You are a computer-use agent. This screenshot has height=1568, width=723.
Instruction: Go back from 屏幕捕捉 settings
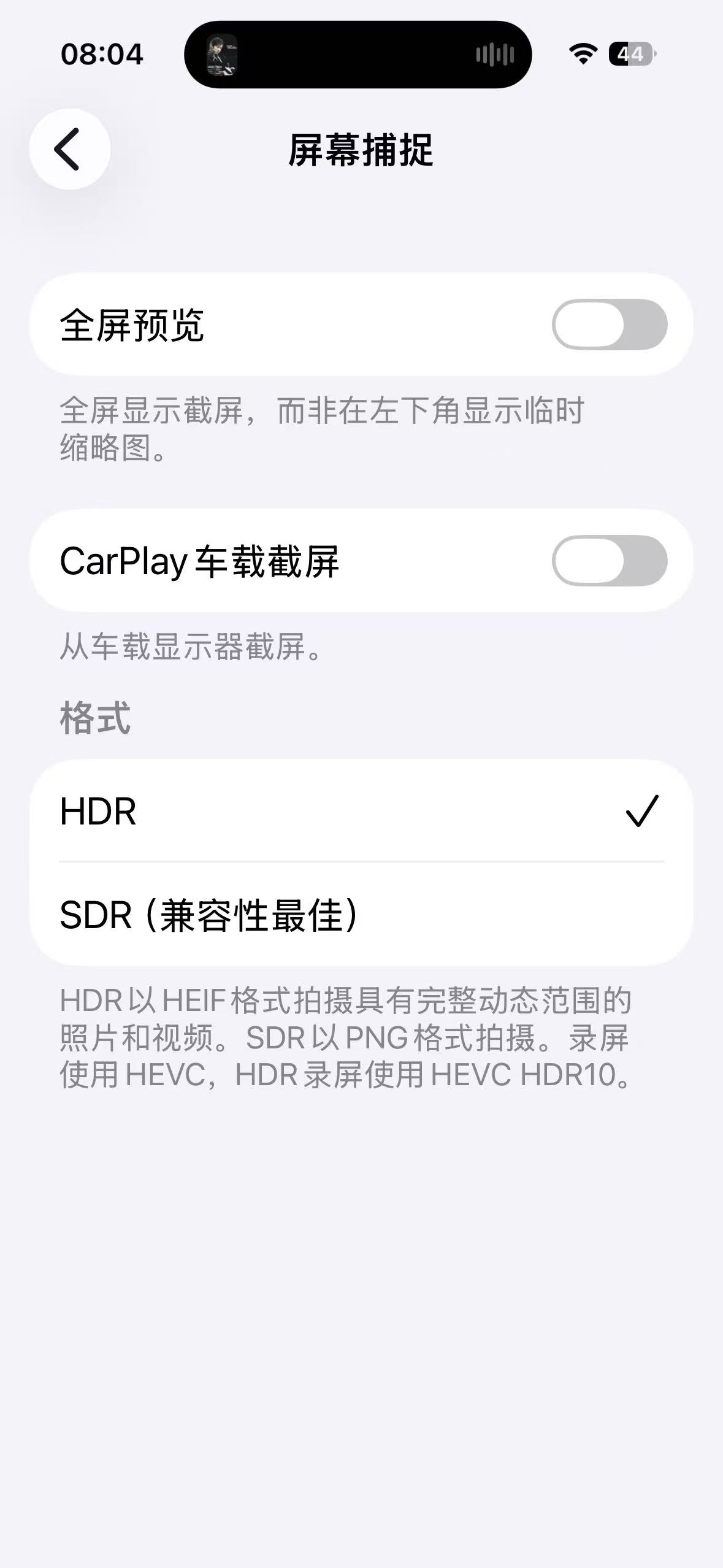69,149
